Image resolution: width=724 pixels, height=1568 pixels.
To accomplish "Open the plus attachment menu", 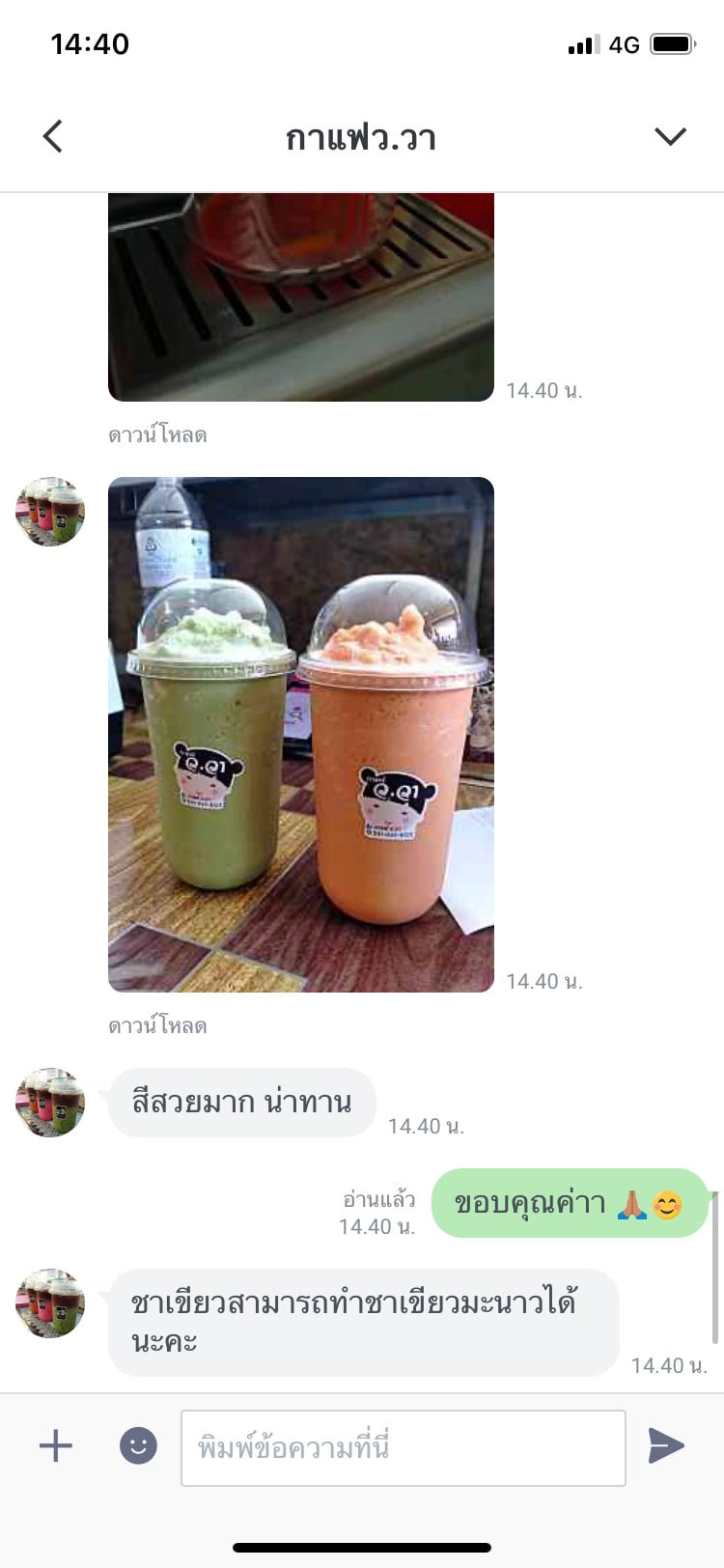I will pos(56,1445).
